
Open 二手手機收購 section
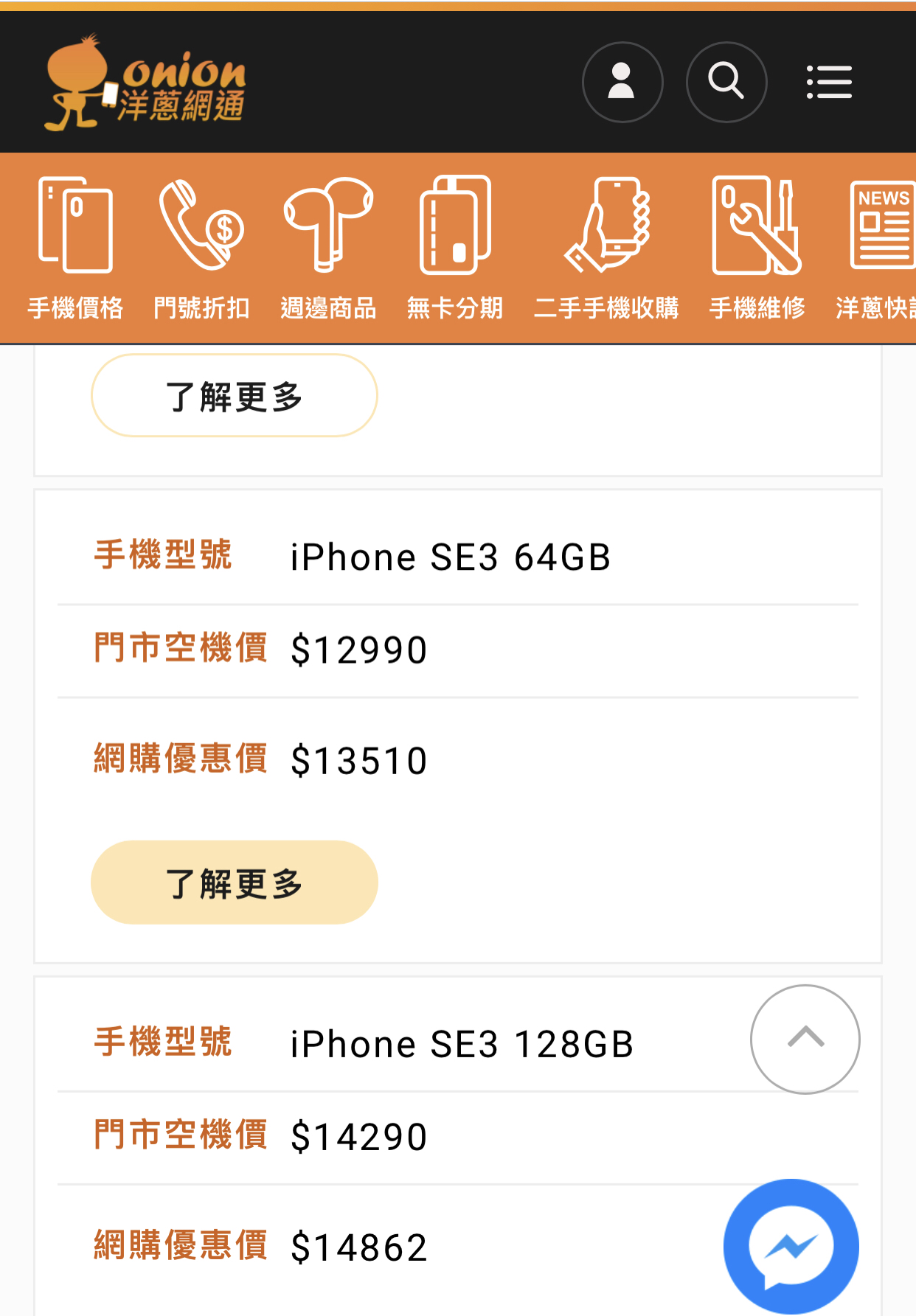pos(606,248)
